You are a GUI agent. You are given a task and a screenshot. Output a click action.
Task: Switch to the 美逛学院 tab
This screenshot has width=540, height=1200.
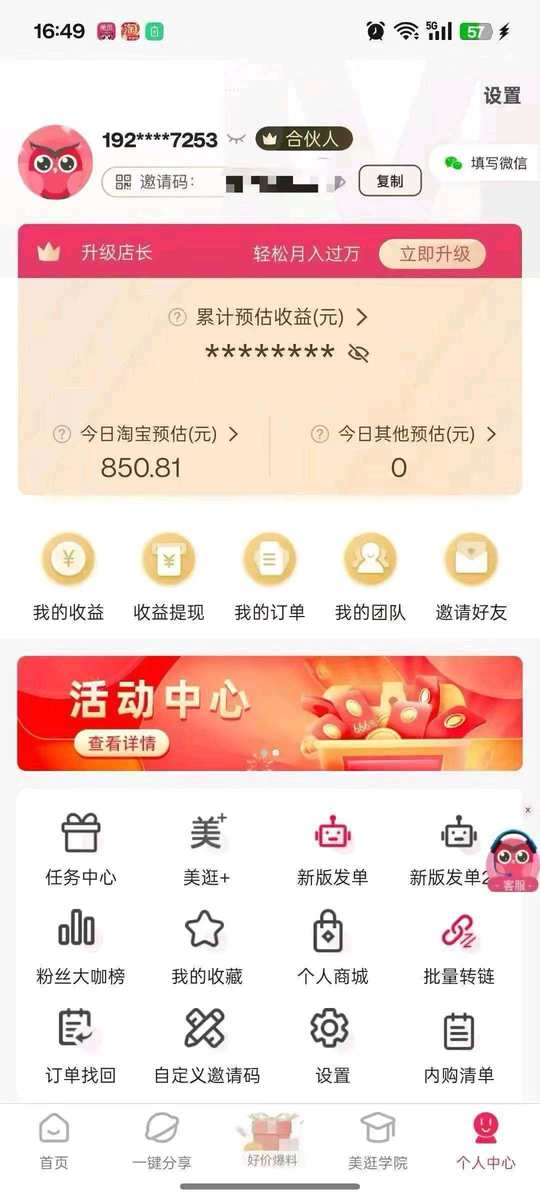(x=378, y=1141)
